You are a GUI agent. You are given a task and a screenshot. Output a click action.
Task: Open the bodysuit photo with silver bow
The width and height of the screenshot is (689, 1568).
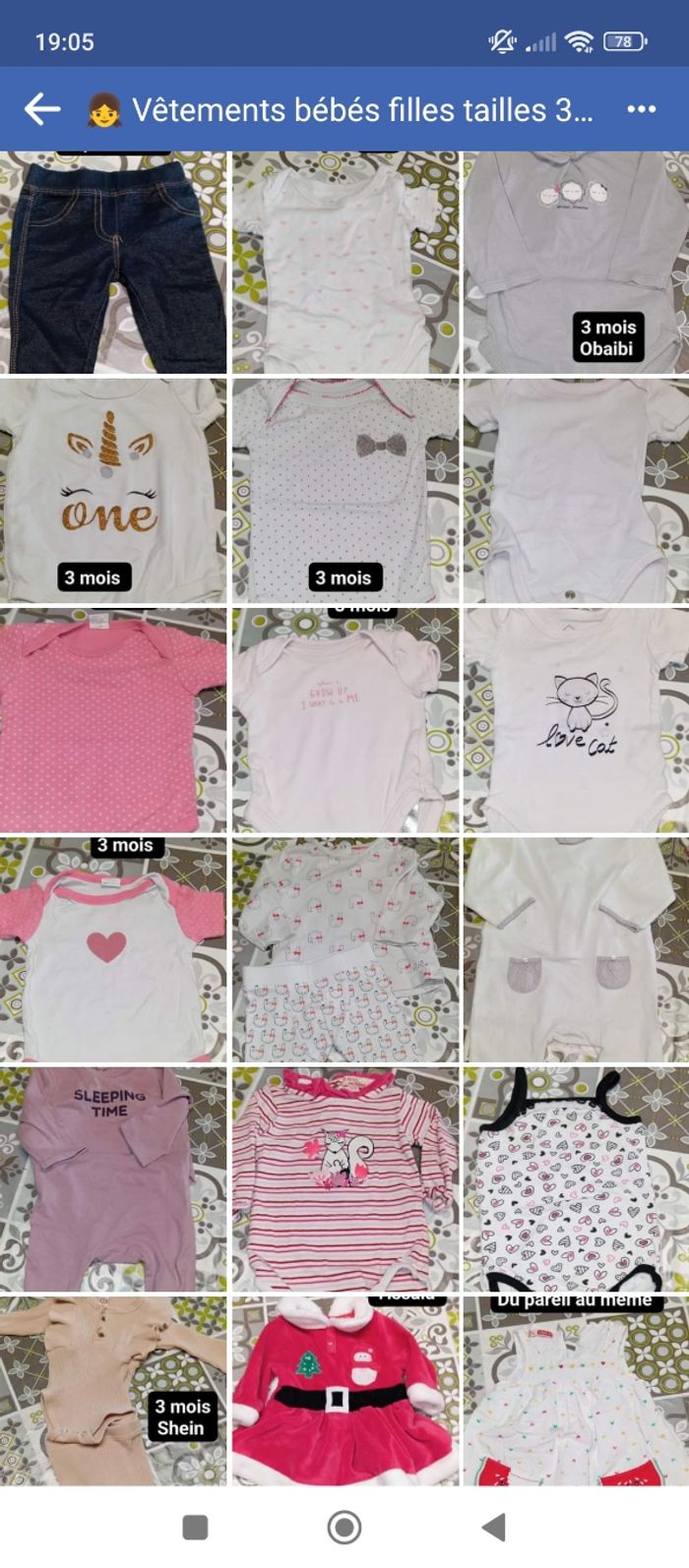click(x=345, y=491)
